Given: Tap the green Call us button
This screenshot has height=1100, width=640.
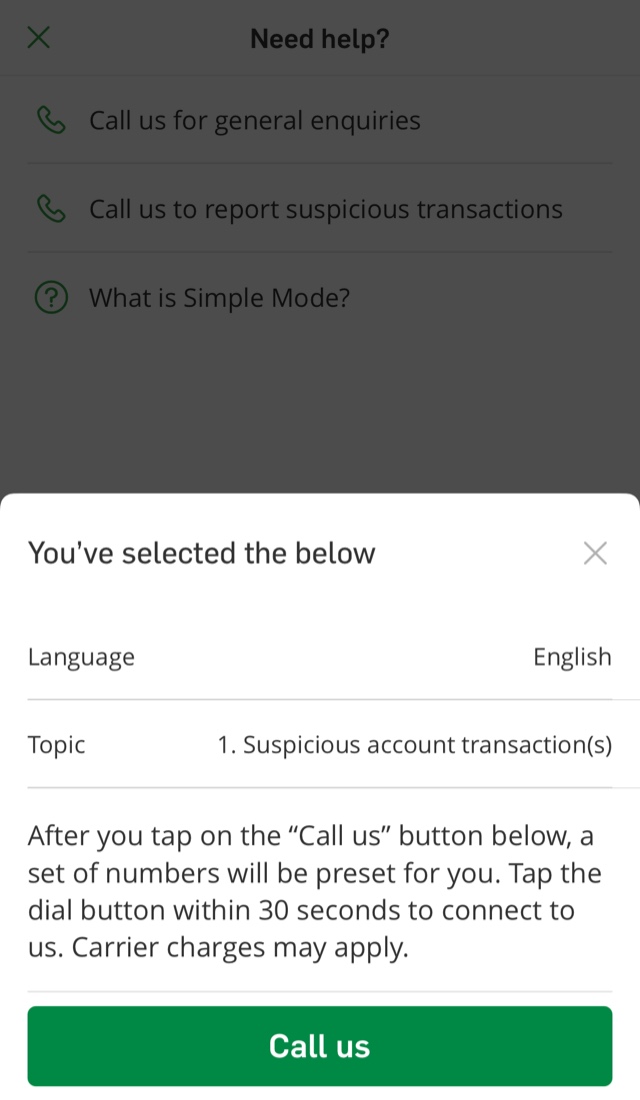Looking at the screenshot, I should pyautogui.click(x=320, y=1046).
